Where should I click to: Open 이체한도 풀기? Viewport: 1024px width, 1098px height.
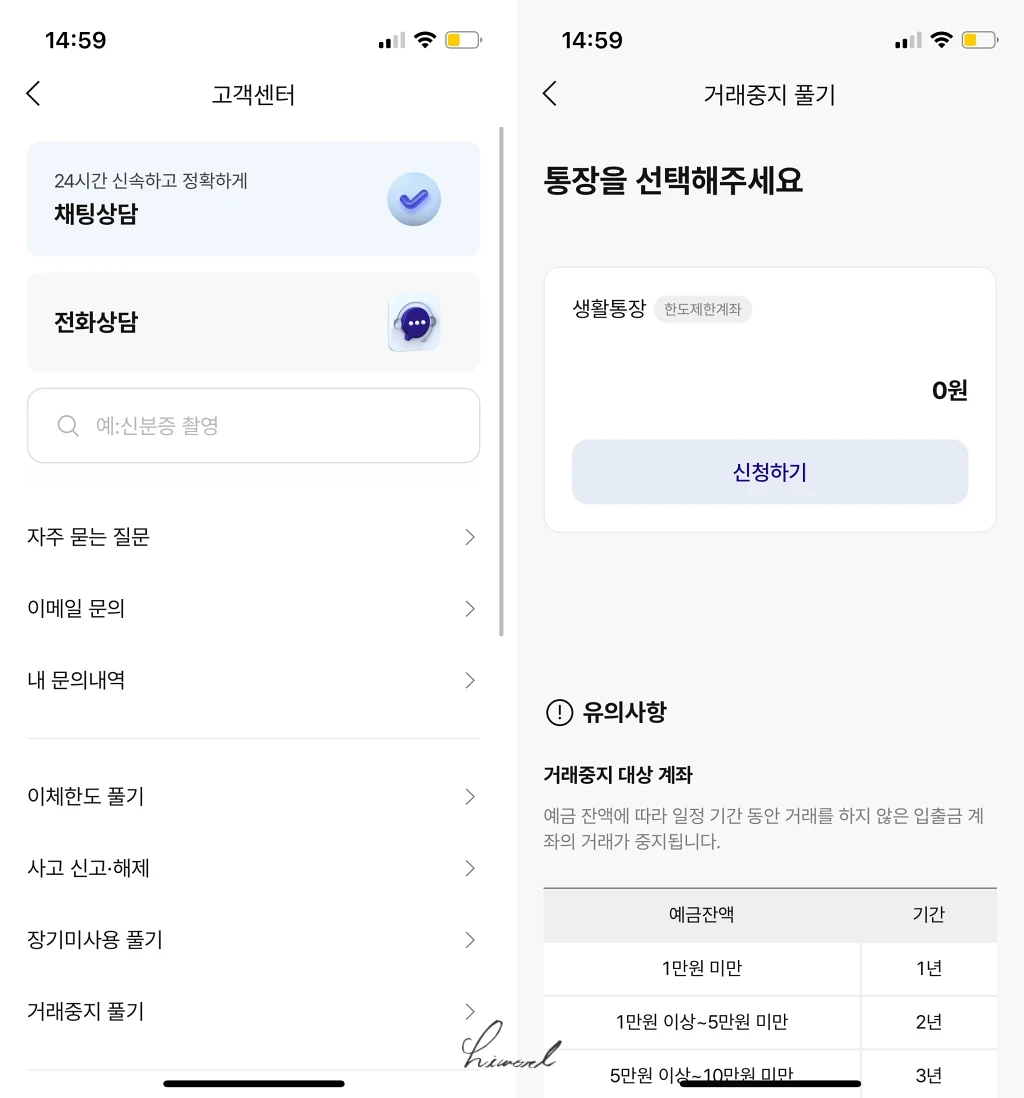coord(253,797)
